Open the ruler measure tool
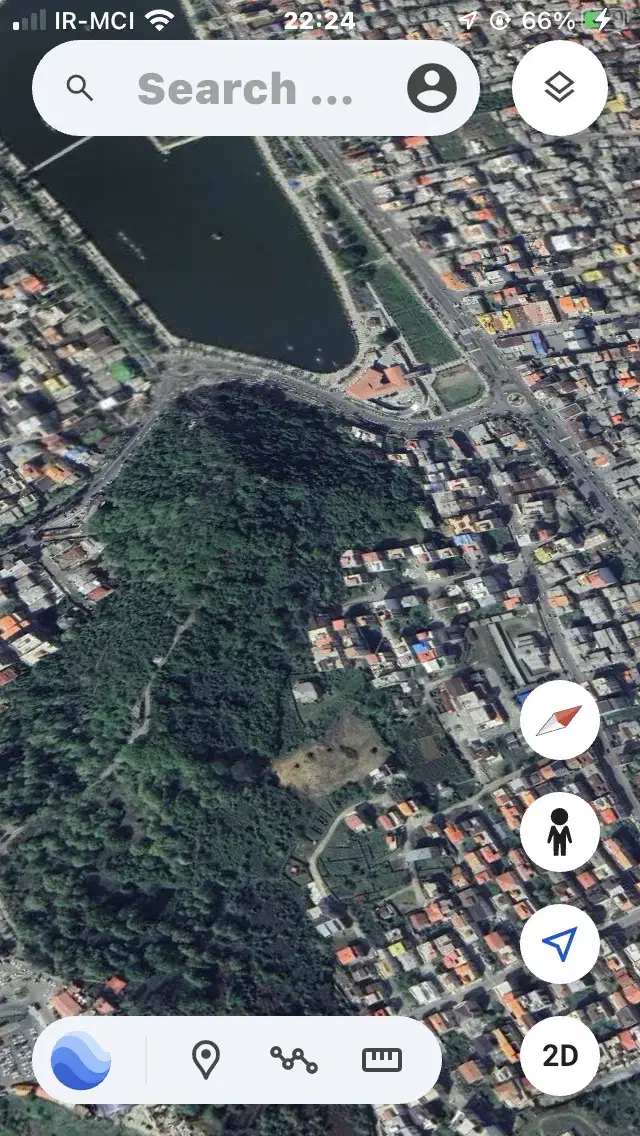Image resolution: width=640 pixels, height=1136 pixels. point(382,1060)
